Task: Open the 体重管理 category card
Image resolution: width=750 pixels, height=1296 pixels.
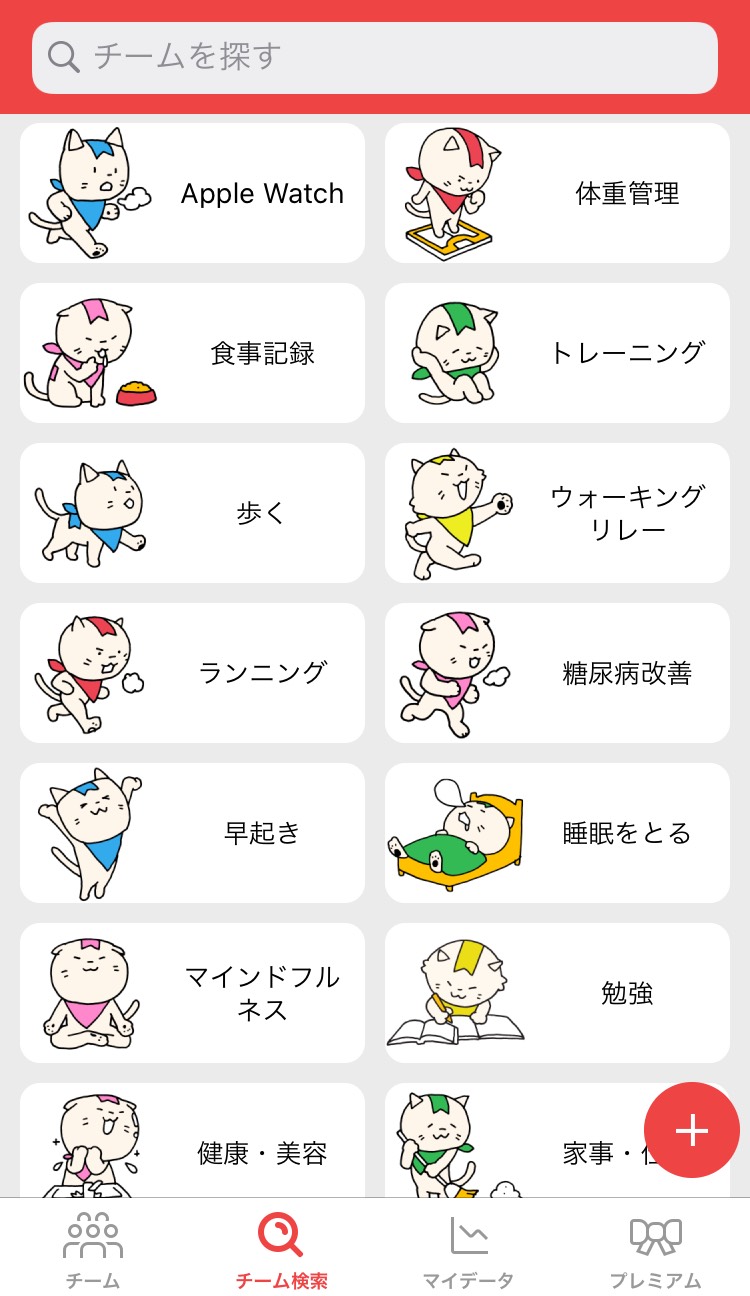Action: tap(557, 193)
